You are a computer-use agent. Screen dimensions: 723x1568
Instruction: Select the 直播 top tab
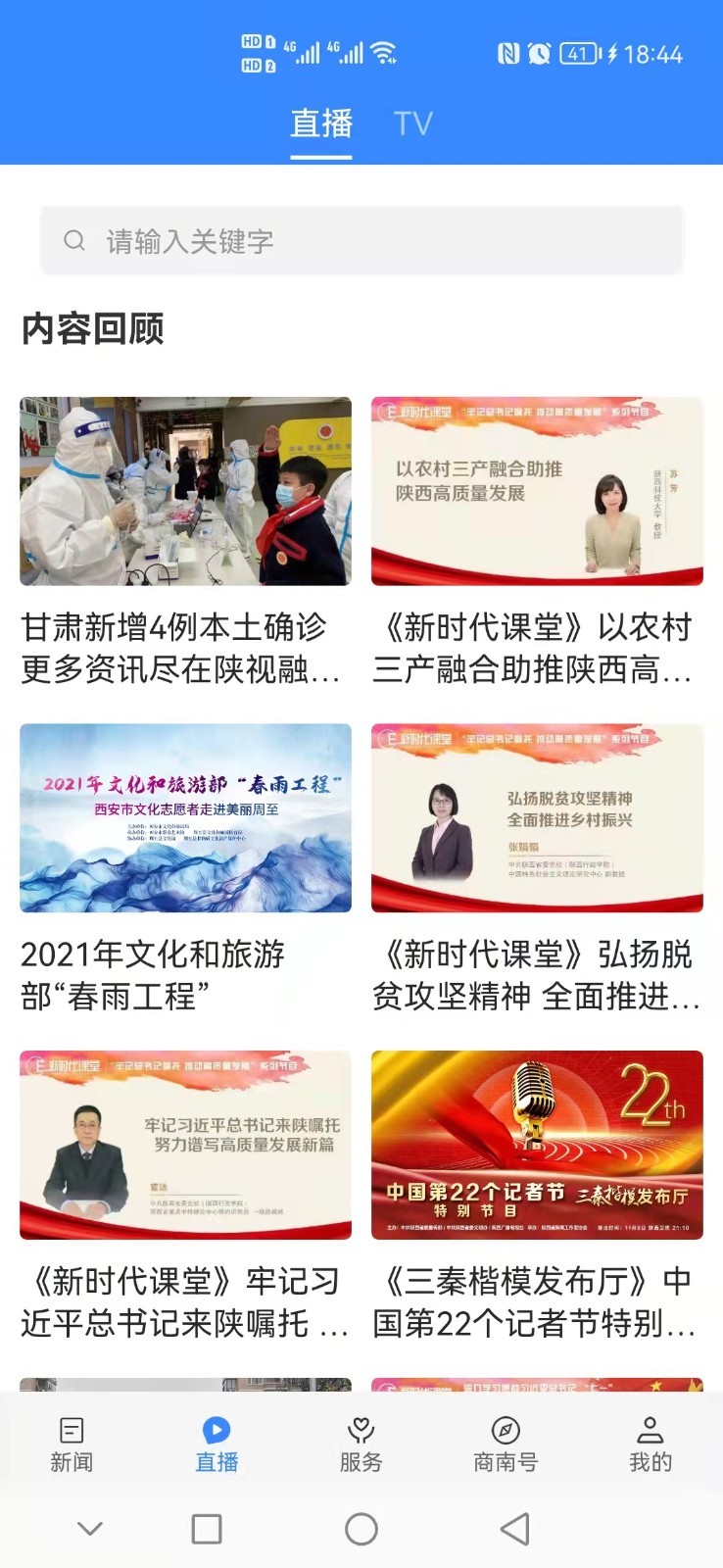tap(321, 123)
